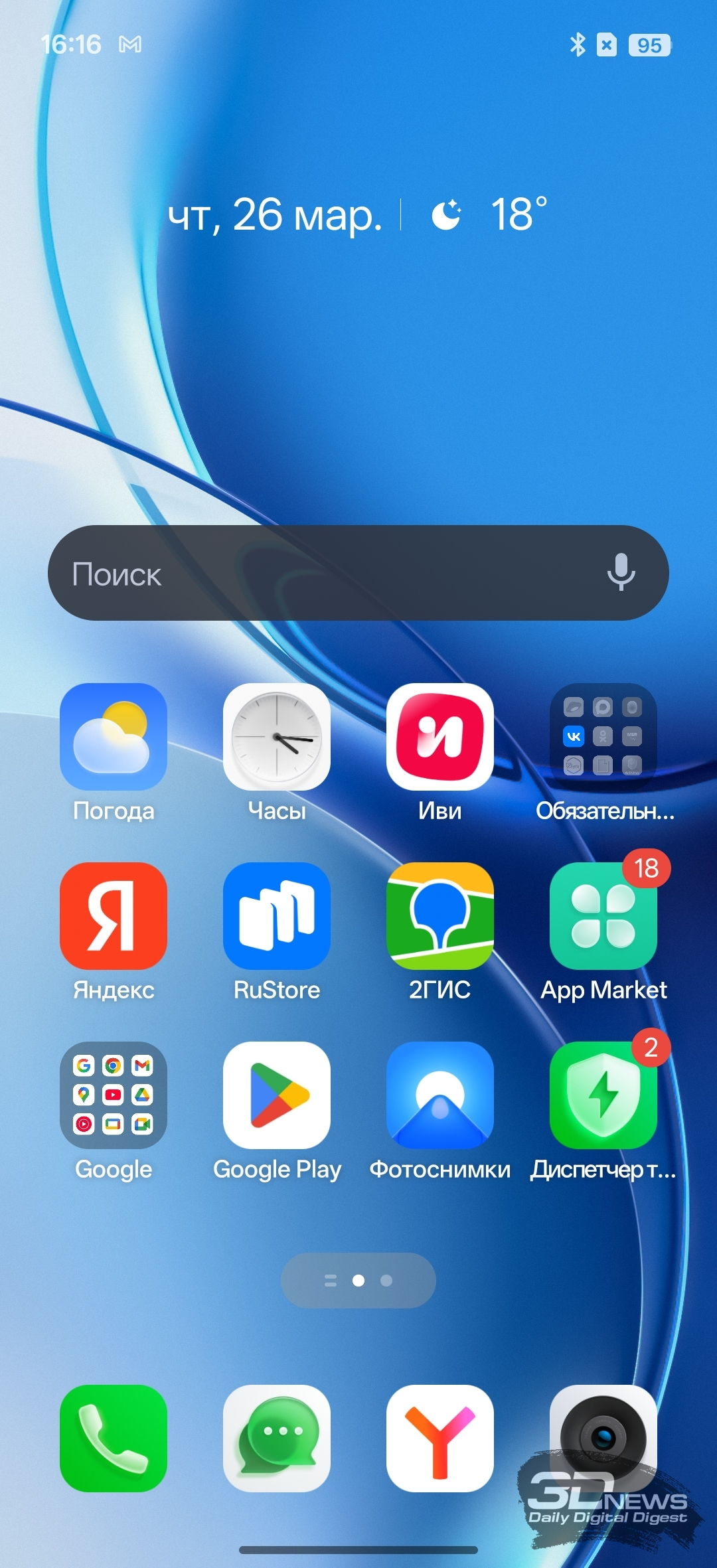The width and height of the screenshot is (717, 1568).
Task: Open the Google apps folder
Action: click(114, 1095)
